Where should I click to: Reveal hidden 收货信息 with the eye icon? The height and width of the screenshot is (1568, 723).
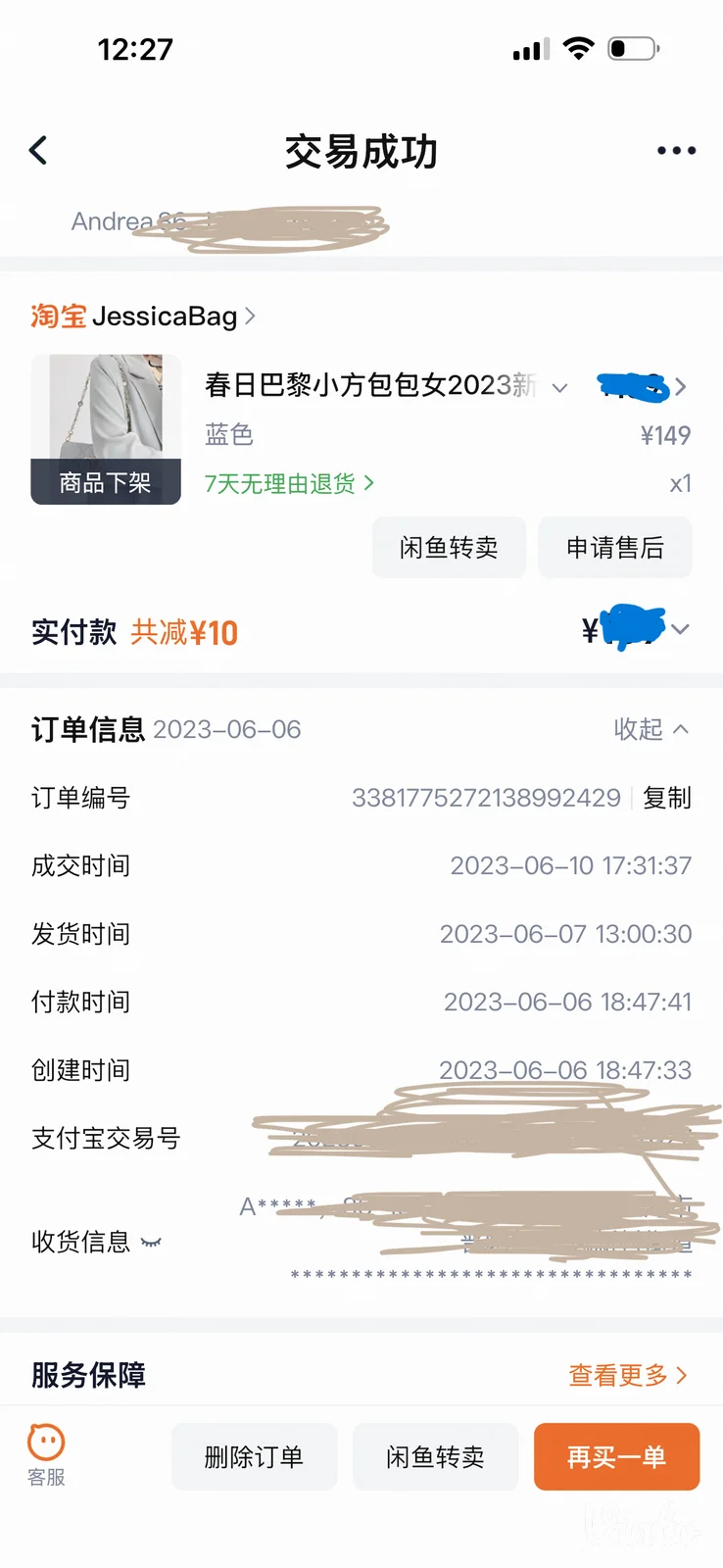tap(151, 1243)
